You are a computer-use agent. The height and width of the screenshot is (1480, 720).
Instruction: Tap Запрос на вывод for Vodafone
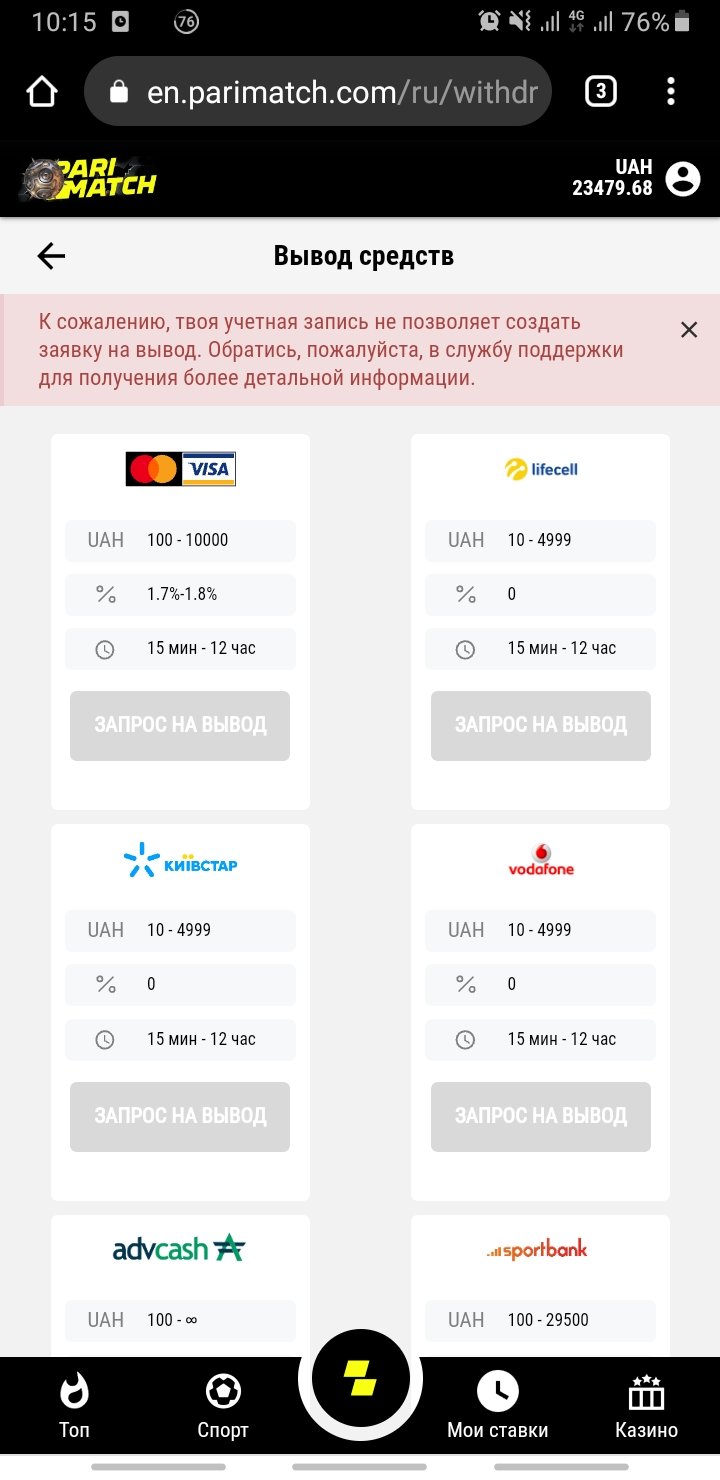[x=540, y=1115]
